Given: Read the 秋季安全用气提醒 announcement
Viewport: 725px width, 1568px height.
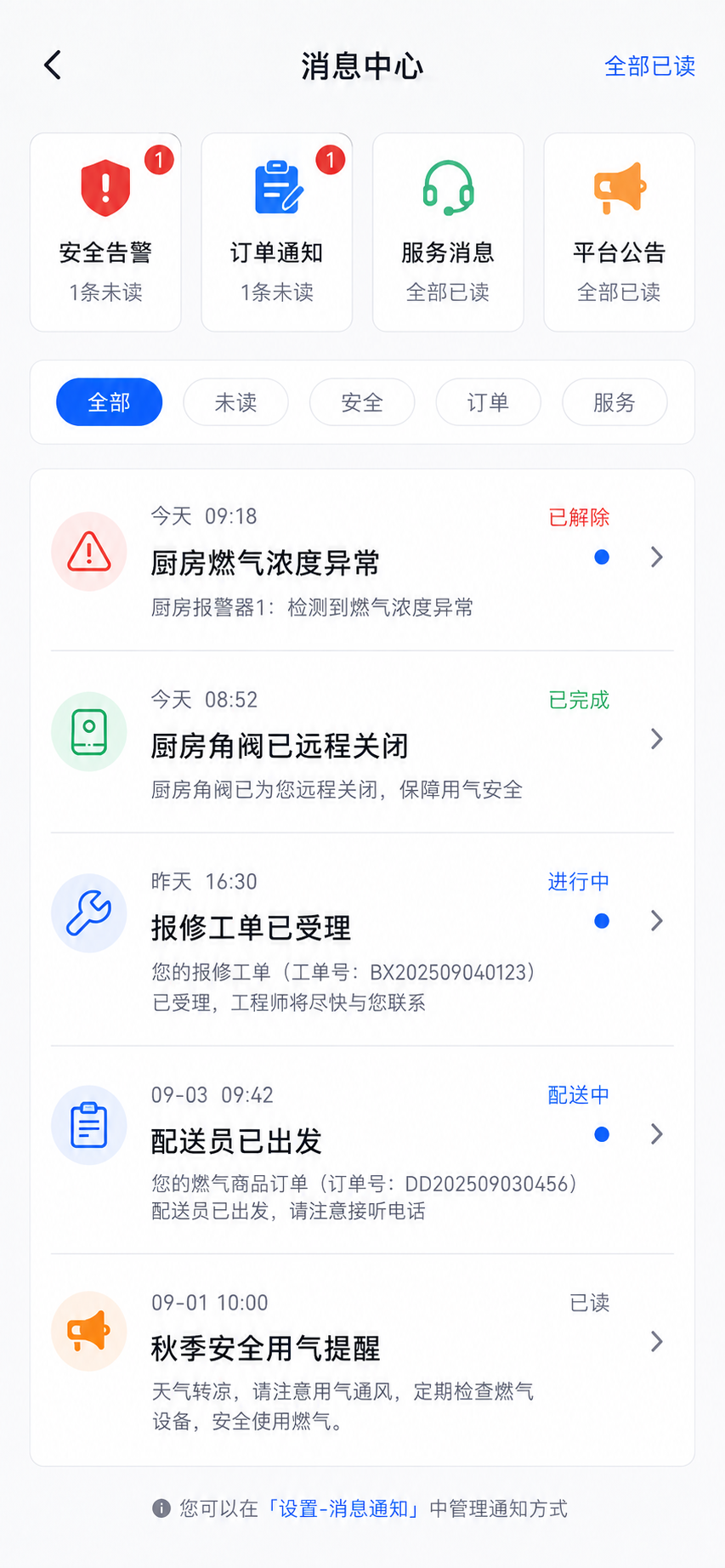Looking at the screenshot, I should coord(362,1360).
